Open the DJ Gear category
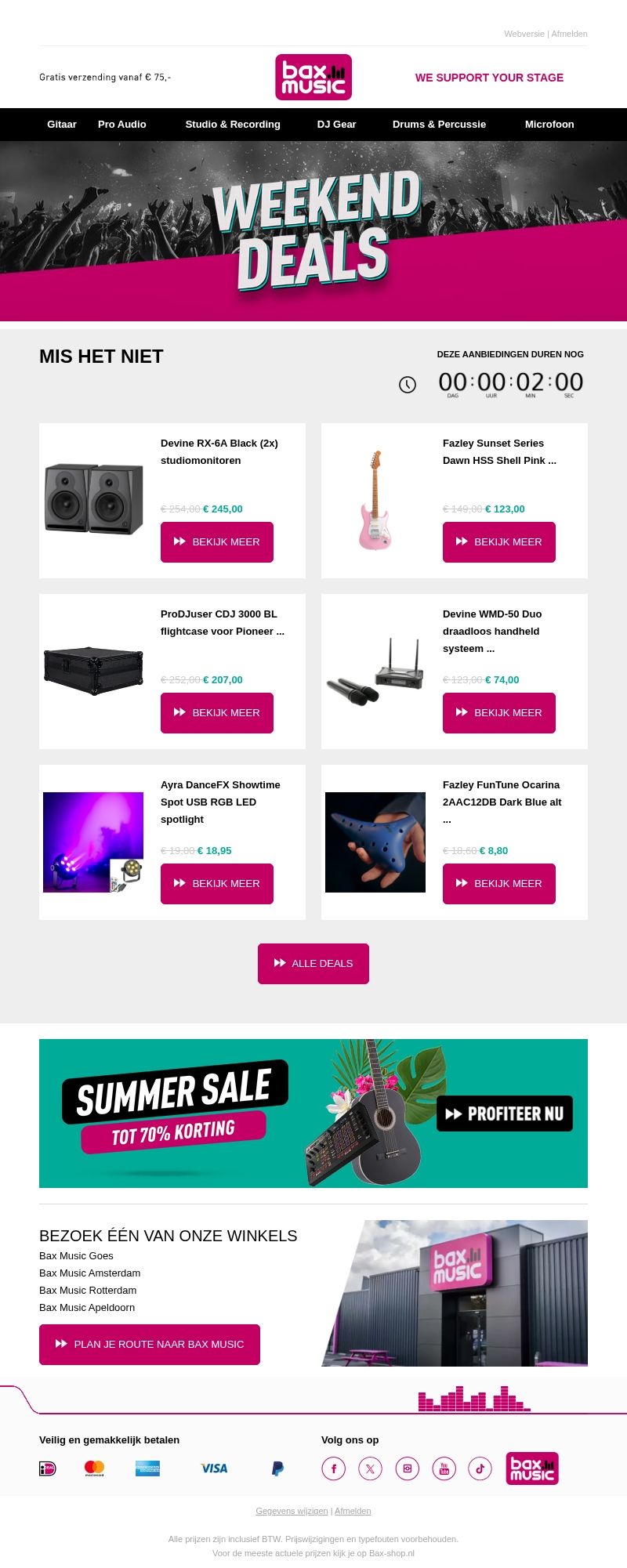The width and height of the screenshot is (627, 1568). [x=336, y=125]
